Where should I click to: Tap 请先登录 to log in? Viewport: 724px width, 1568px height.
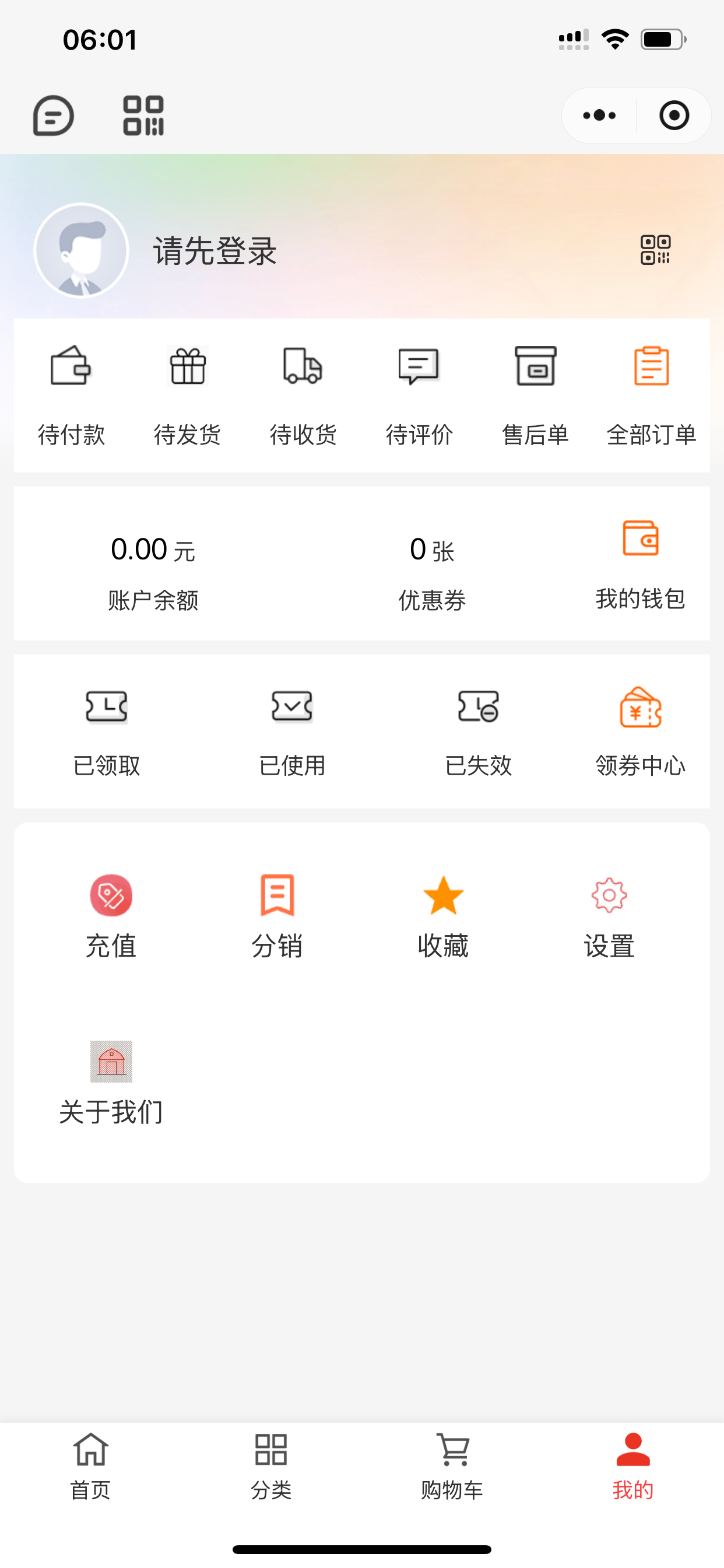pyautogui.click(x=214, y=251)
